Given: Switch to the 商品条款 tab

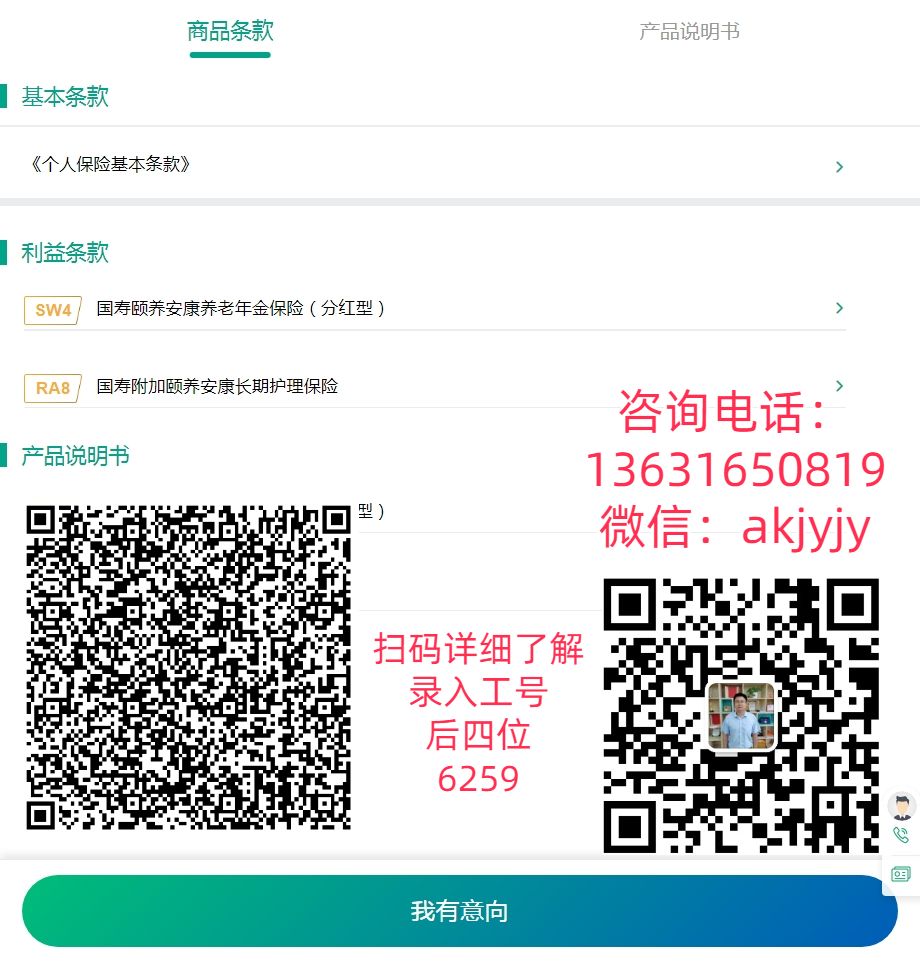Looking at the screenshot, I should pos(230,31).
